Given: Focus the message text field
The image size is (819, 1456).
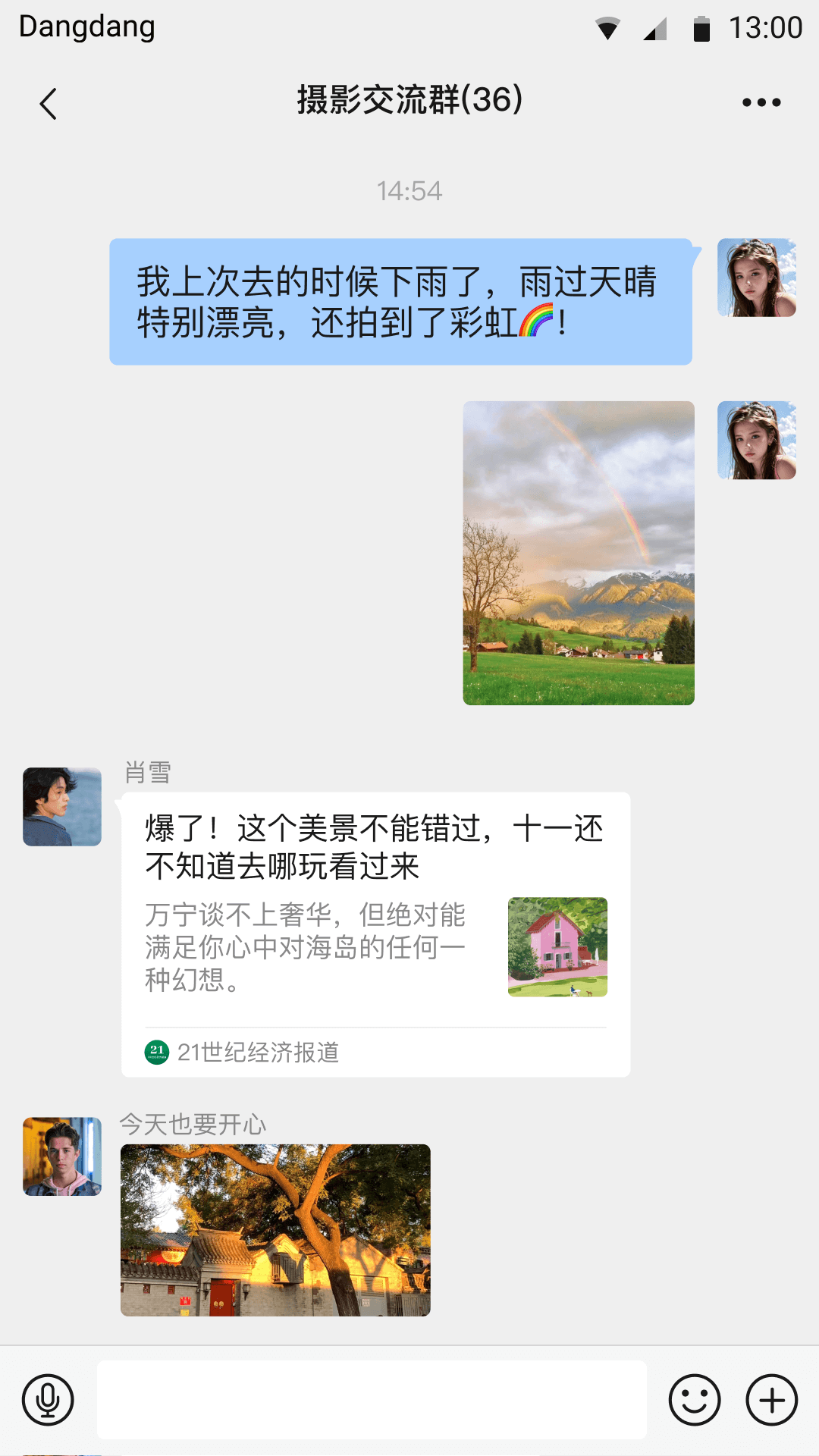Looking at the screenshot, I should [372, 1400].
